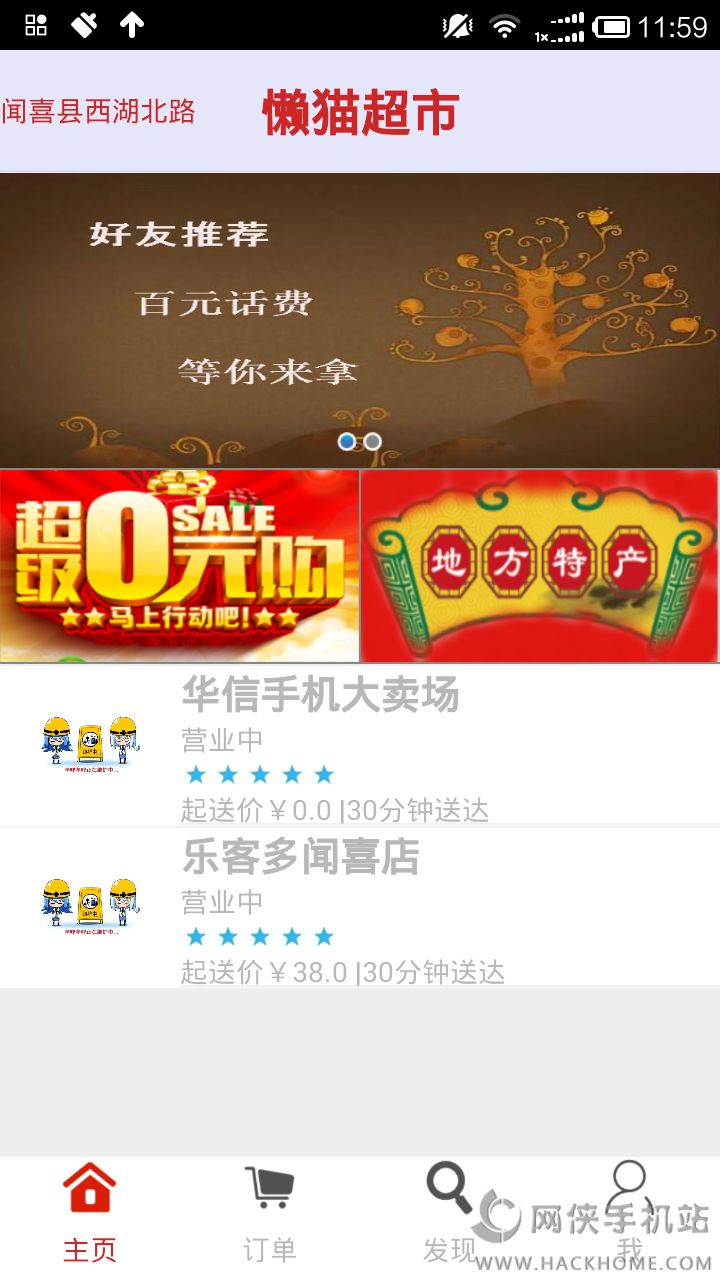This screenshot has width=720, height=1280.
Task: Select the second banner page dot
Action: click(x=373, y=441)
